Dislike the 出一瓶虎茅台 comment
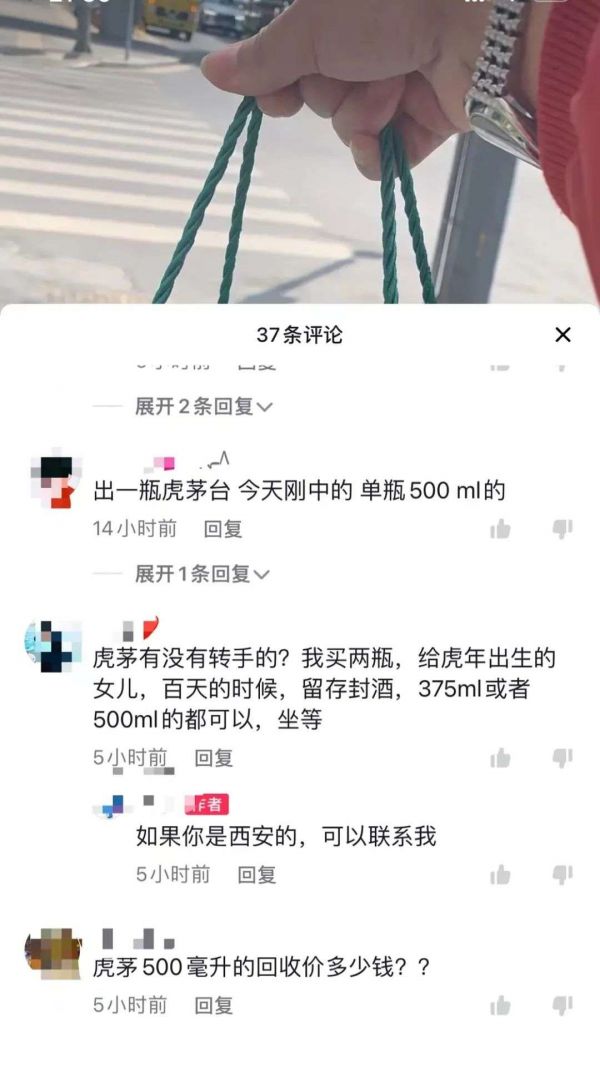 click(x=563, y=529)
